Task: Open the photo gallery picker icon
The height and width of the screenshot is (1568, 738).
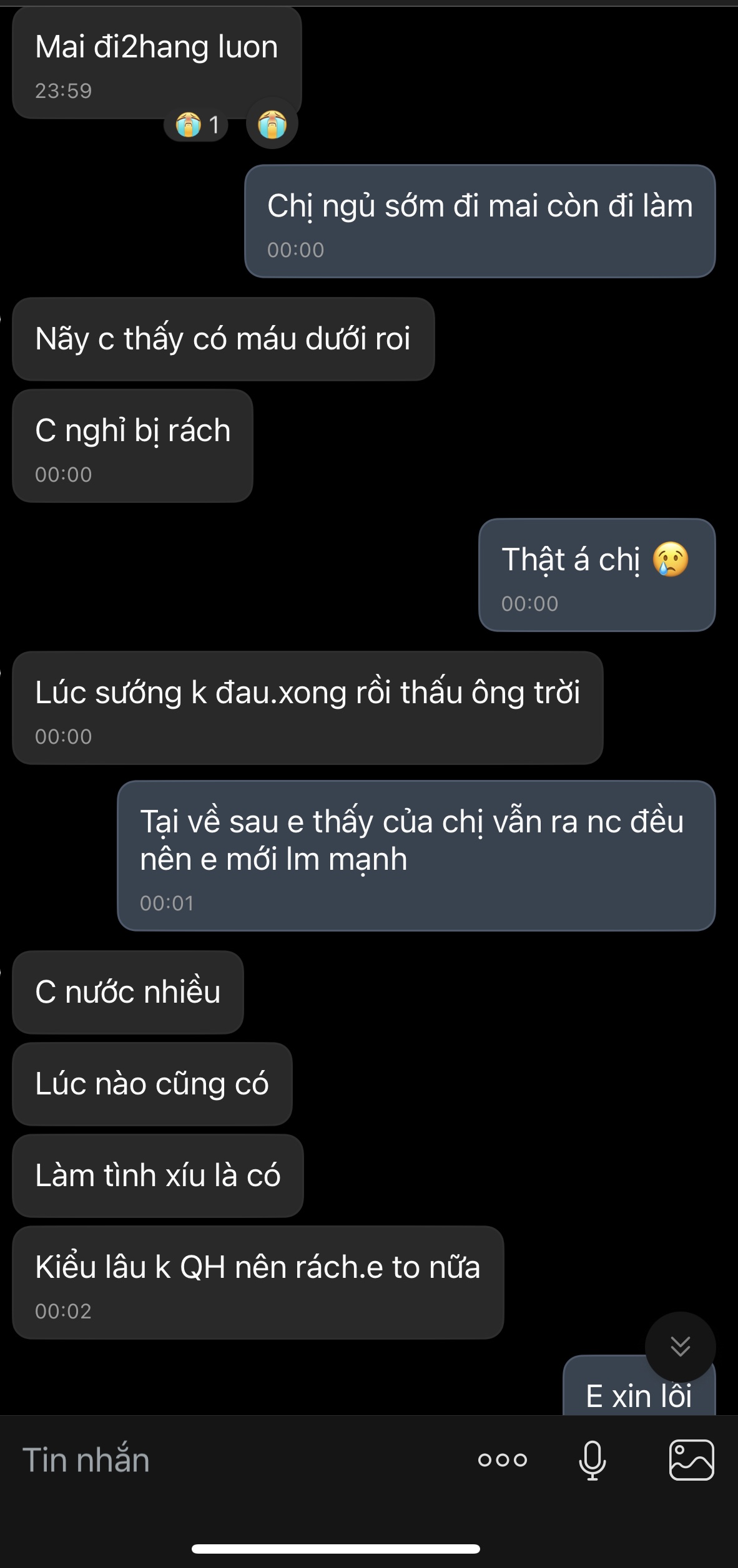Action: [x=691, y=1460]
